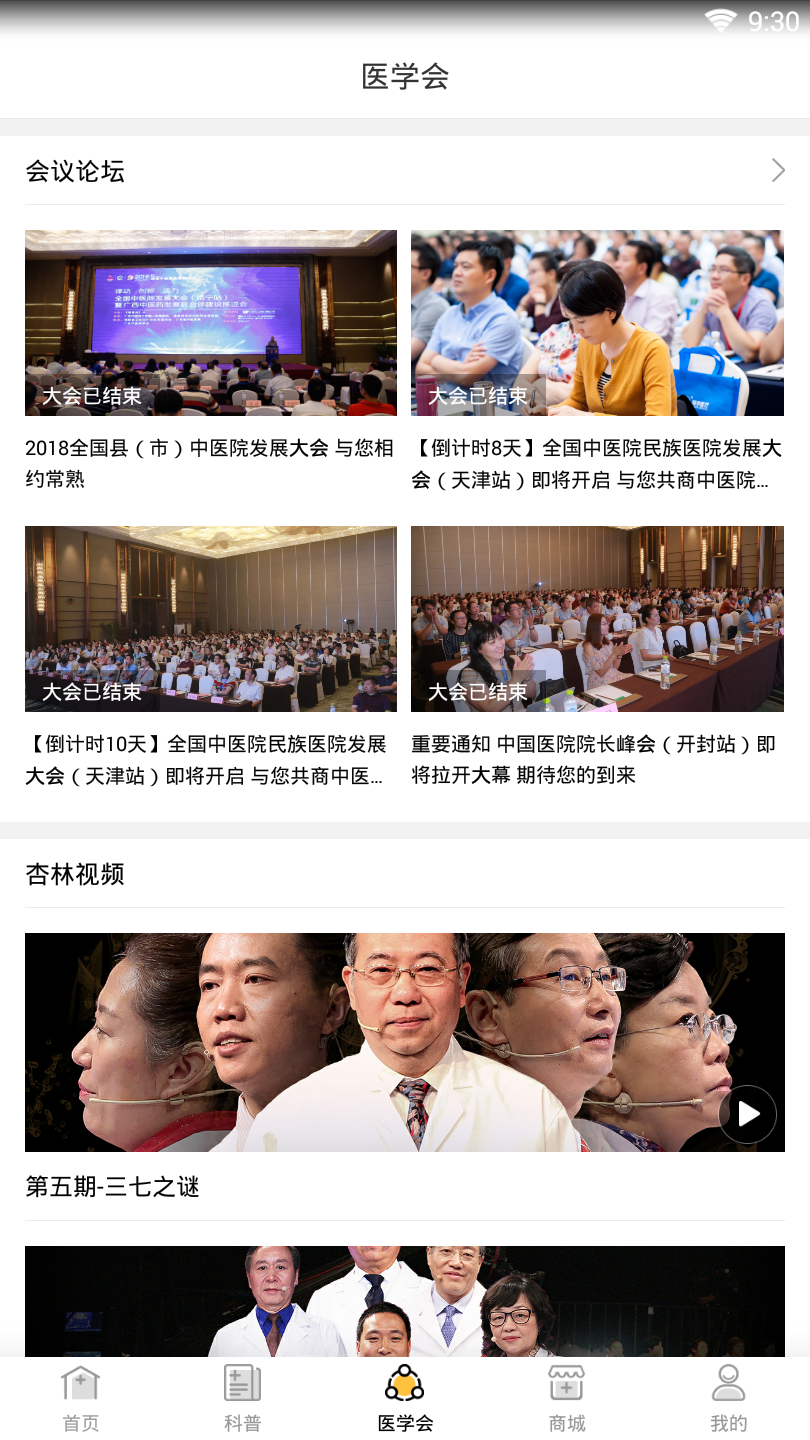The width and height of the screenshot is (810, 1440).
Task: Open the 商城 tab
Action: tap(567, 1398)
